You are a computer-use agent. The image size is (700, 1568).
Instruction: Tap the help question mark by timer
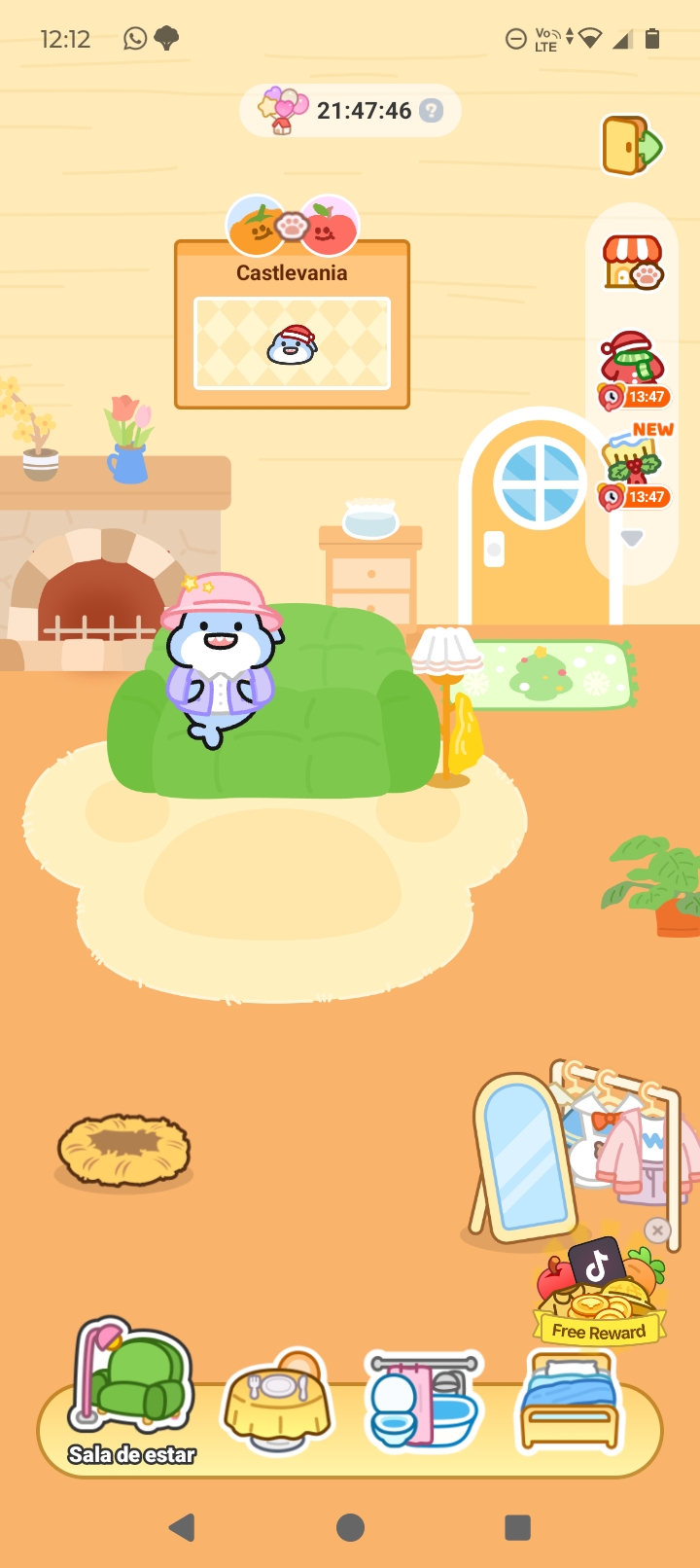pyautogui.click(x=431, y=111)
